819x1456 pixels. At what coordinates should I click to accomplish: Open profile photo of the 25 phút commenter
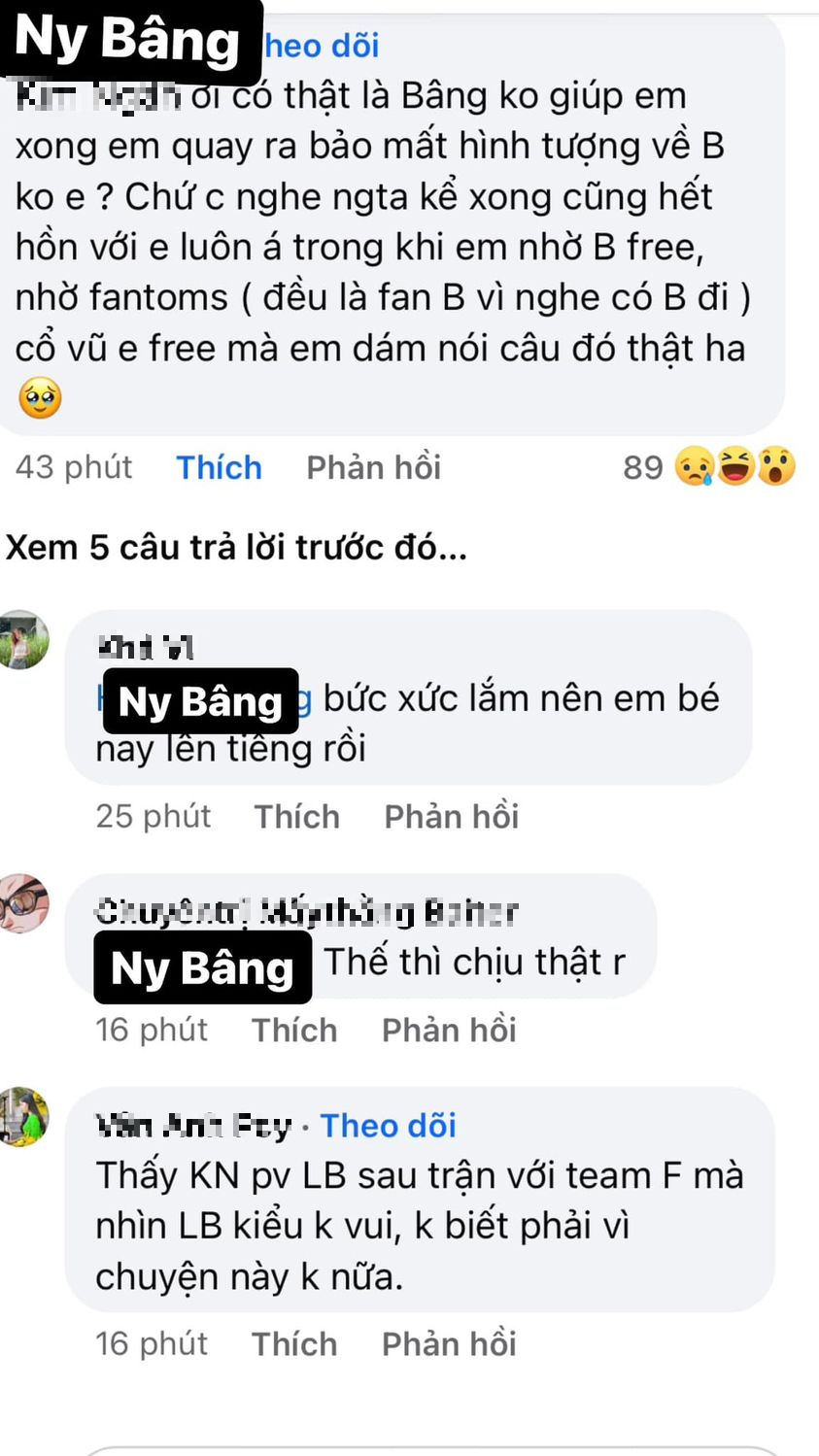pos(23,639)
